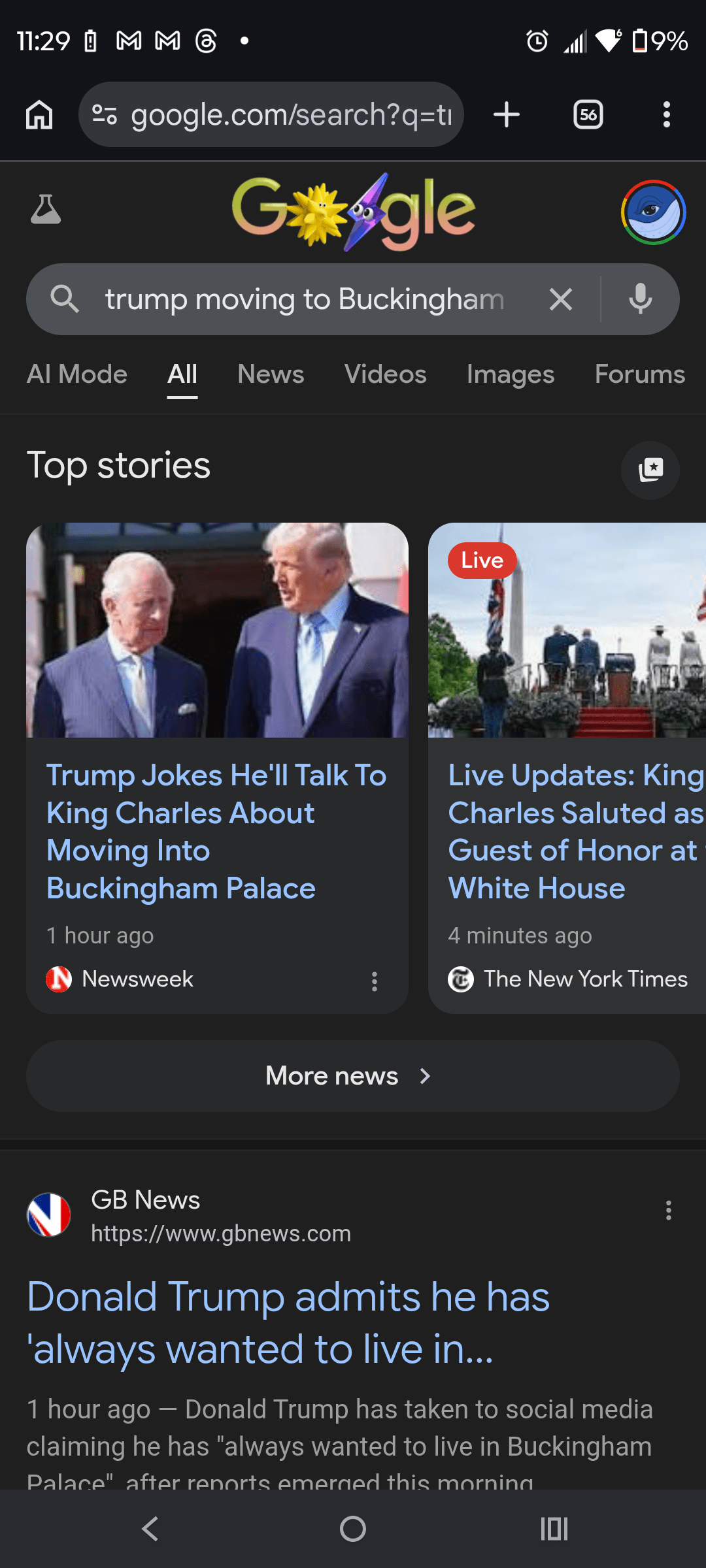
Task: Open a new browser tab
Action: point(507,115)
